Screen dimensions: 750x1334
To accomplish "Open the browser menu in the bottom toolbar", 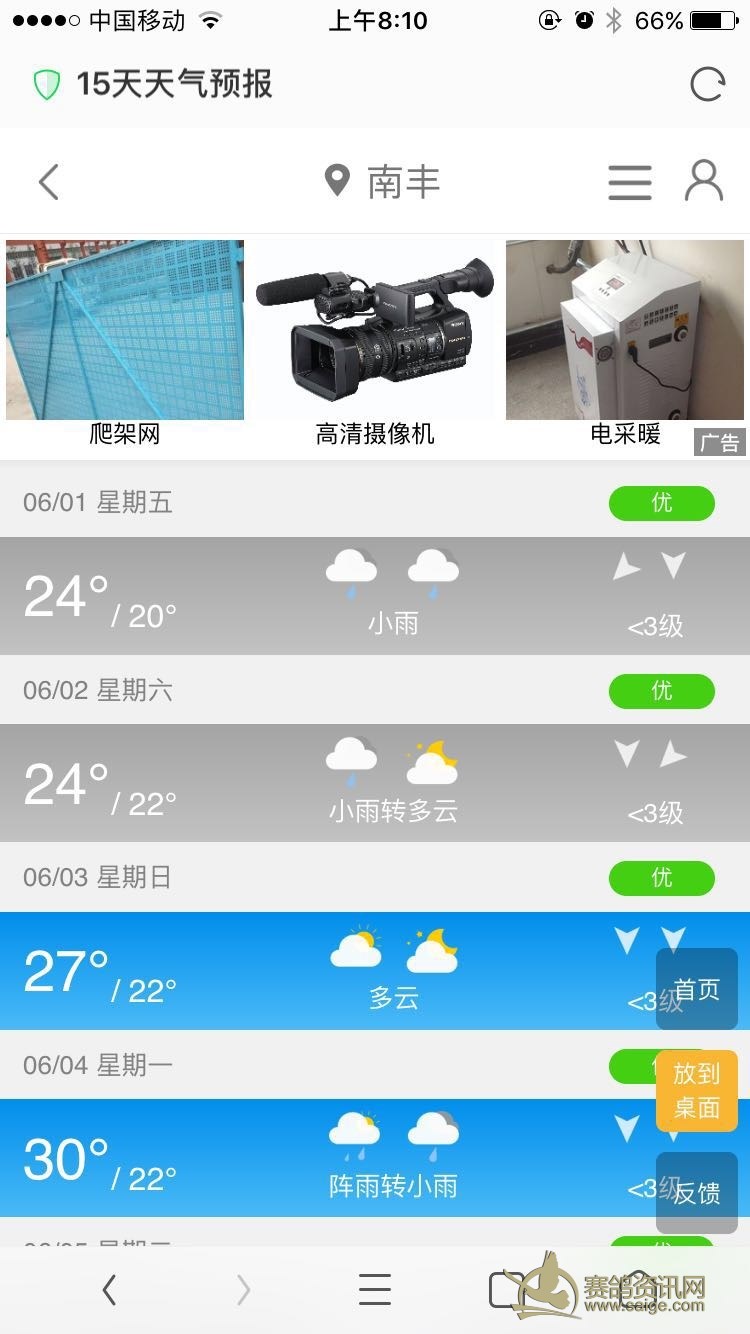I will tap(375, 1290).
